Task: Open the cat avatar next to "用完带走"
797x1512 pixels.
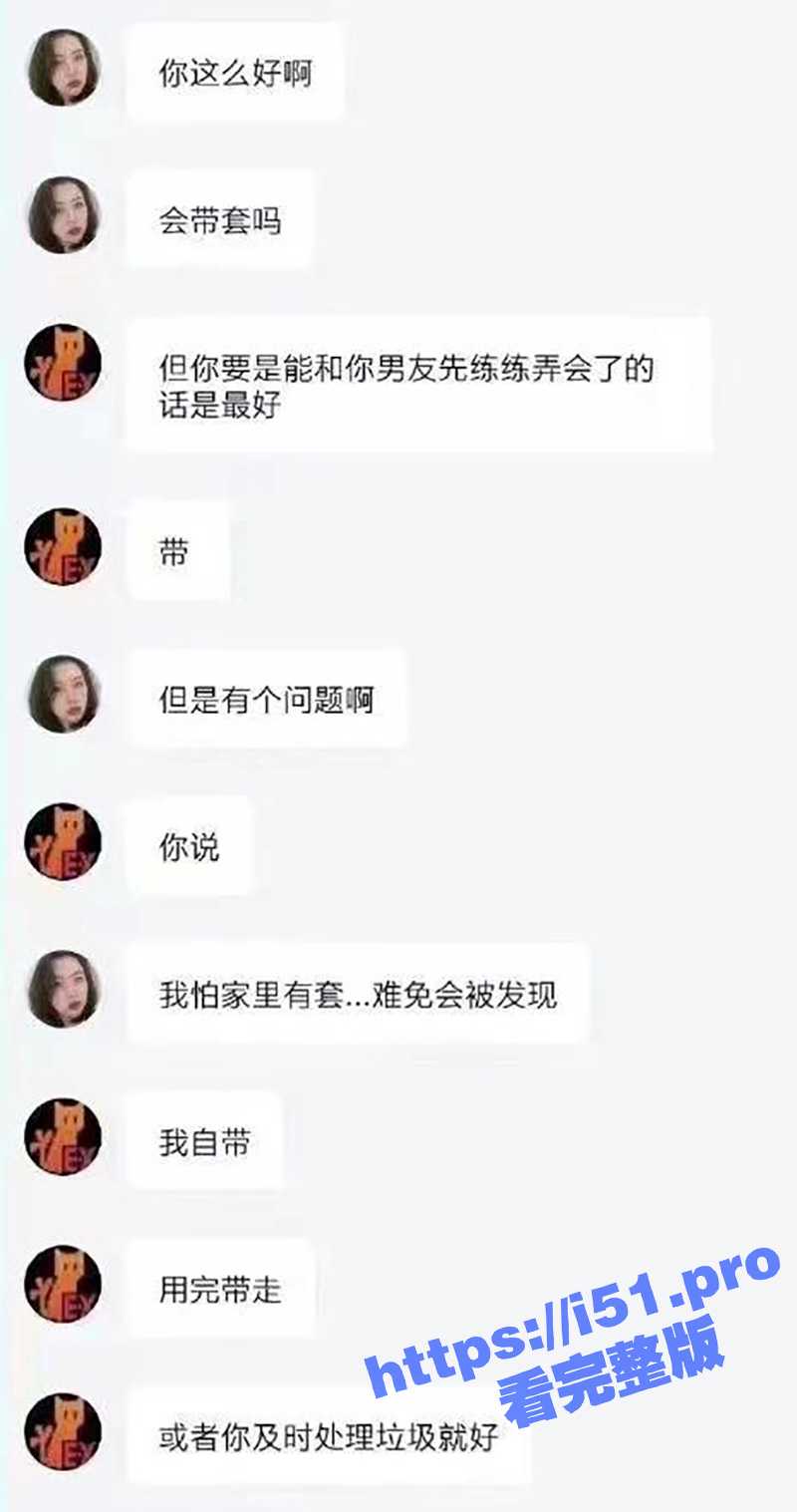Action: [63, 1284]
